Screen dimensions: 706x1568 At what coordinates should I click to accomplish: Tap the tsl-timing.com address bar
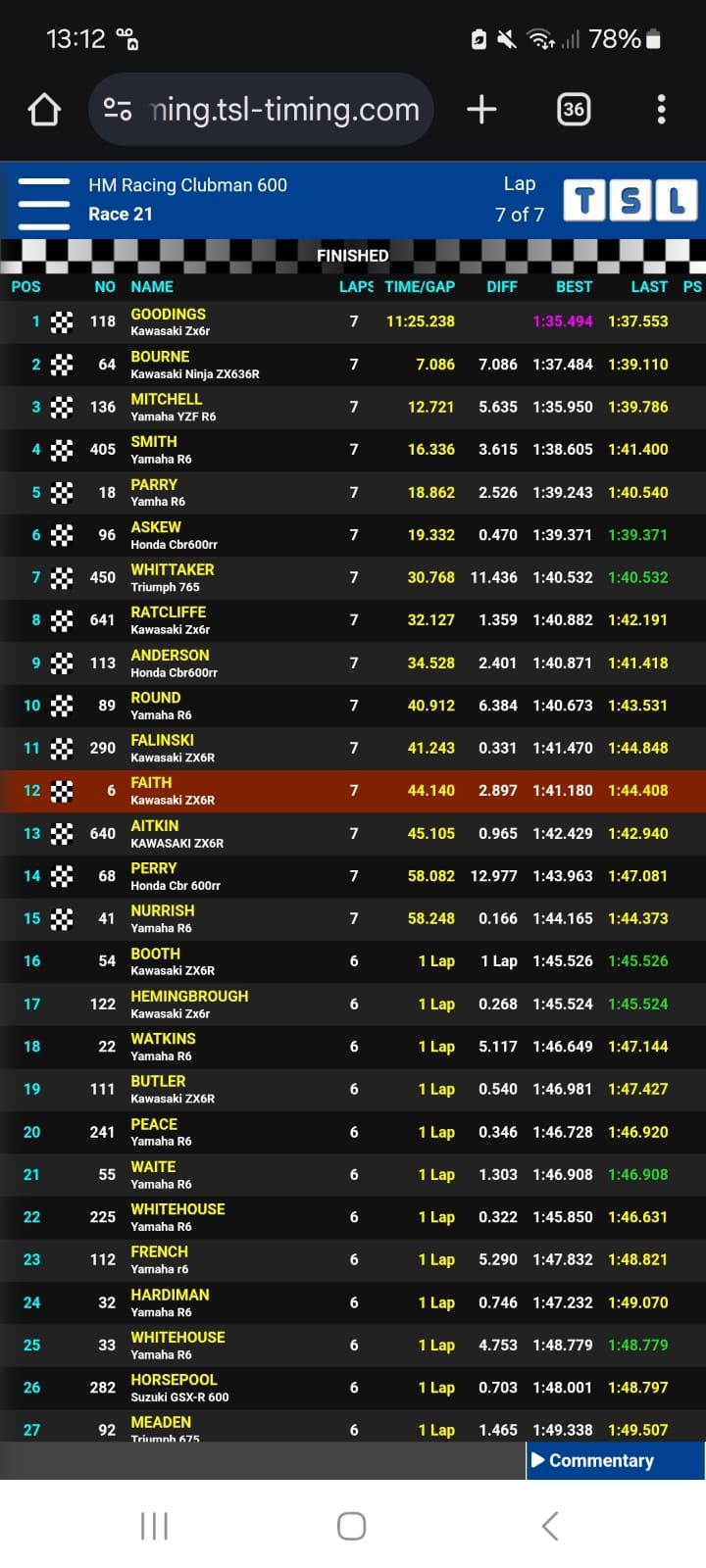[x=261, y=109]
